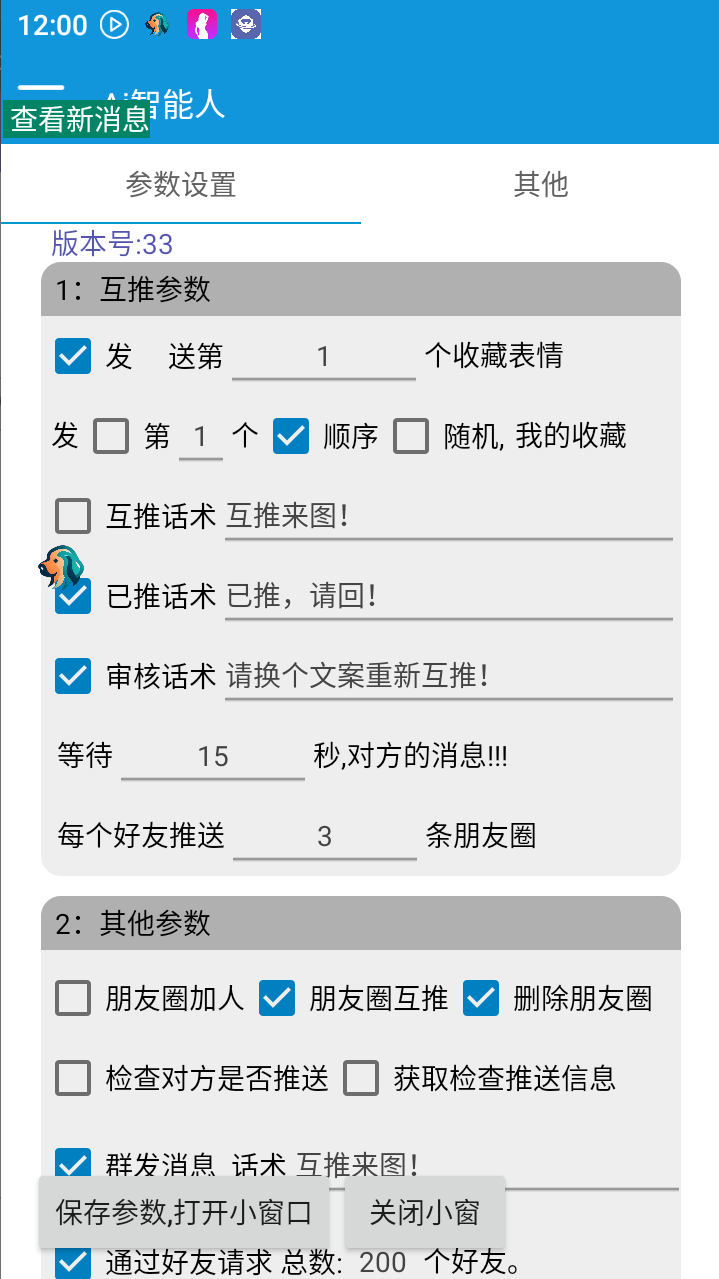
Task: Tap 保存参数,打开小窗口 button
Action: pyautogui.click(x=184, y=1213)
